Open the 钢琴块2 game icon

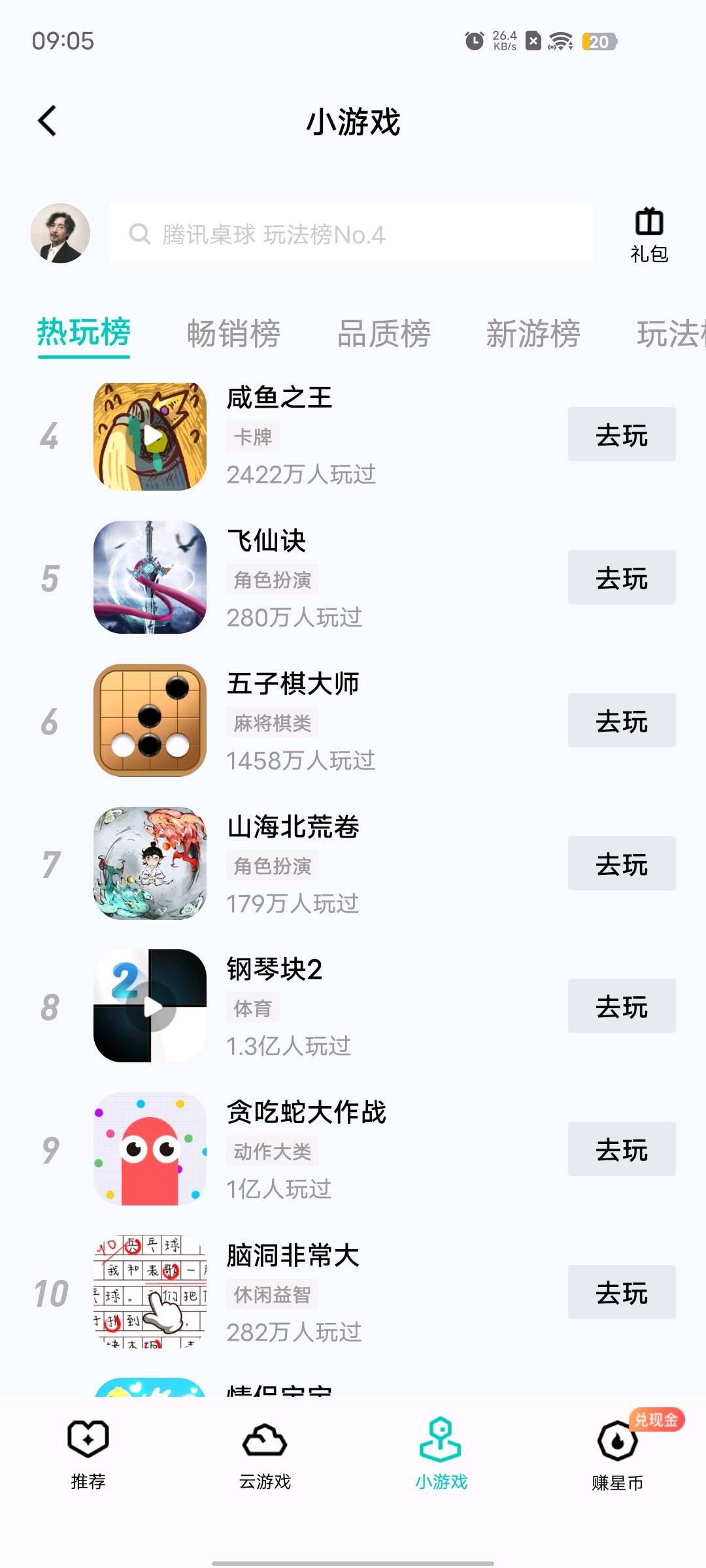(x=150, y=1006)
